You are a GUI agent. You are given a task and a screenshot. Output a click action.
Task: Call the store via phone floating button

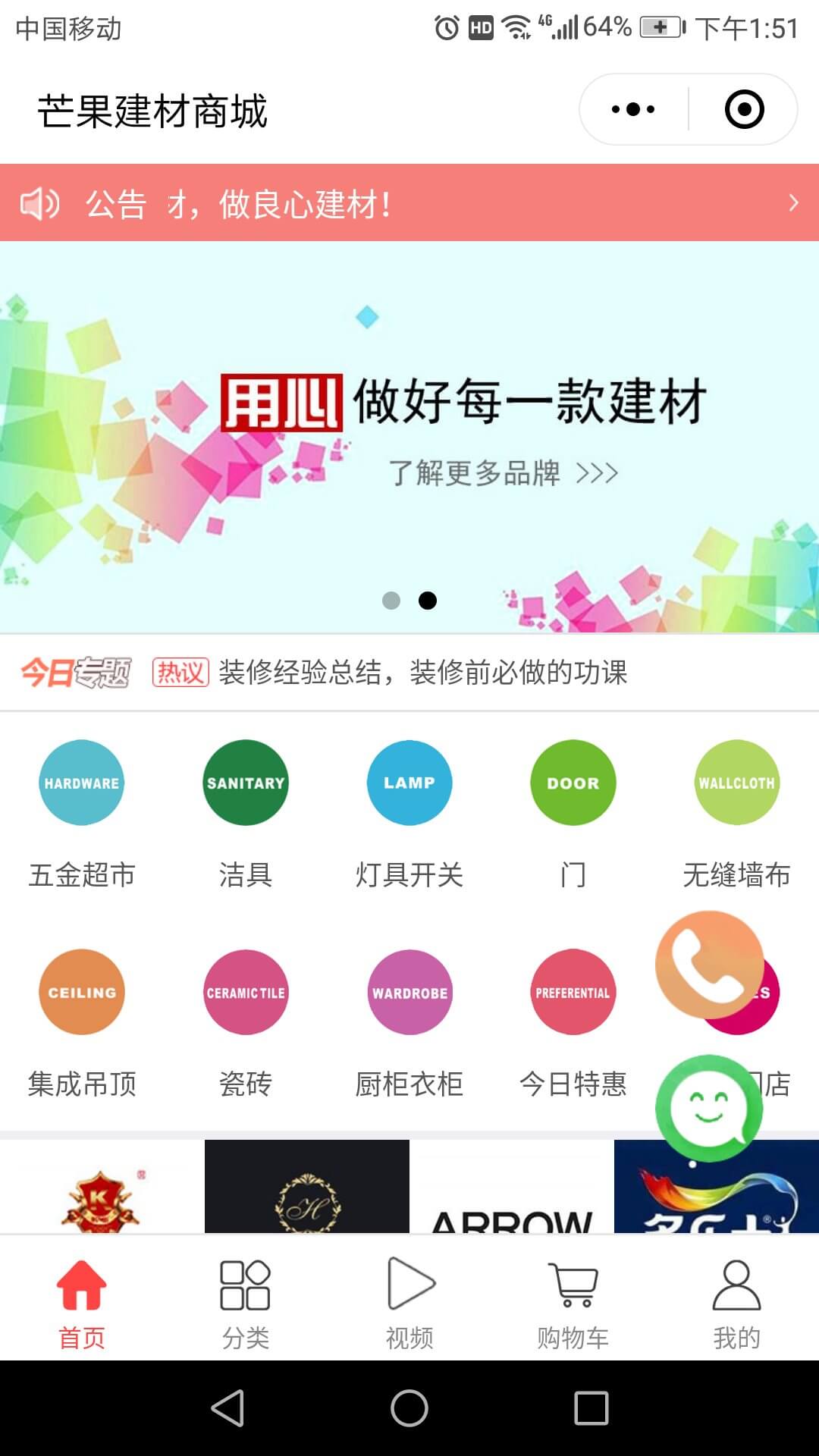[709, 965]
